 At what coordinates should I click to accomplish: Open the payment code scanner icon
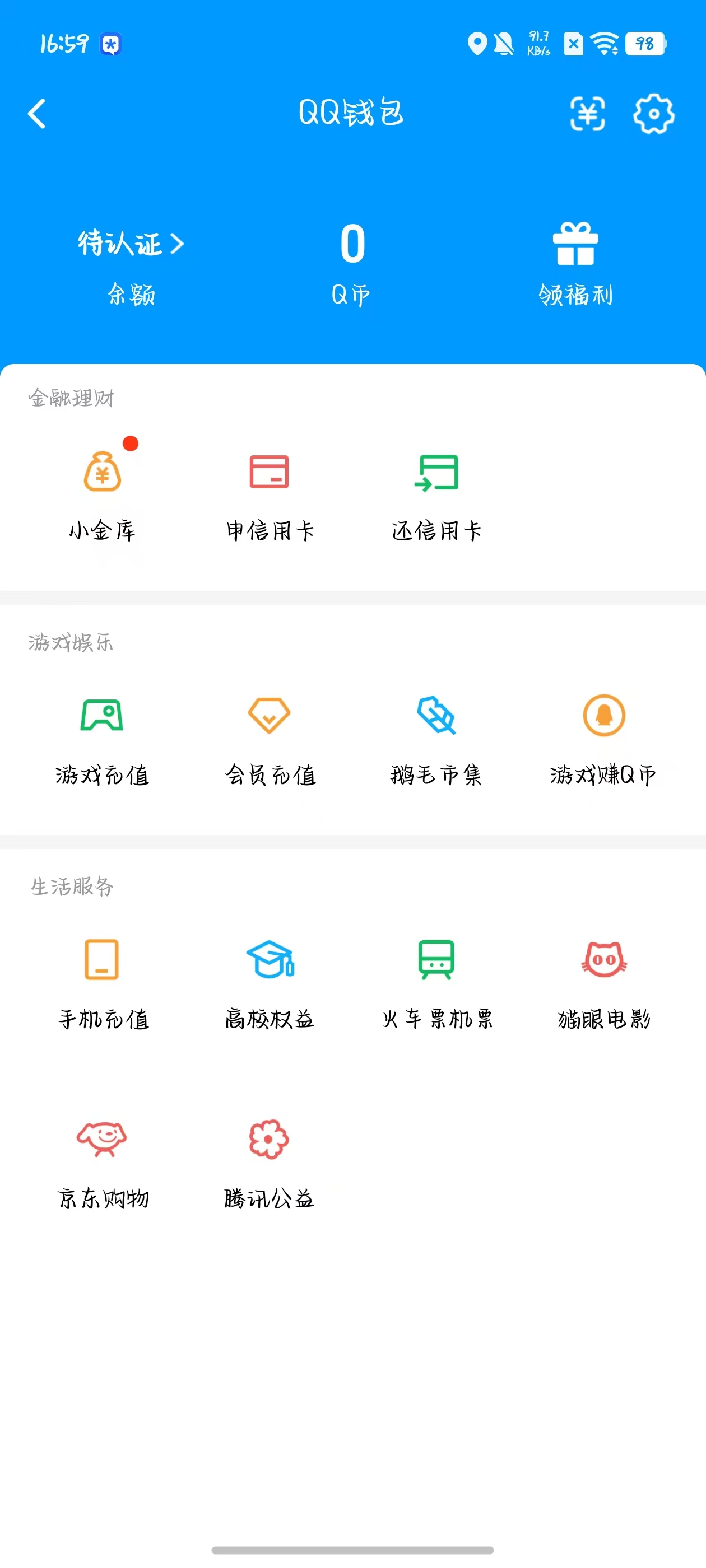[587, 114]
